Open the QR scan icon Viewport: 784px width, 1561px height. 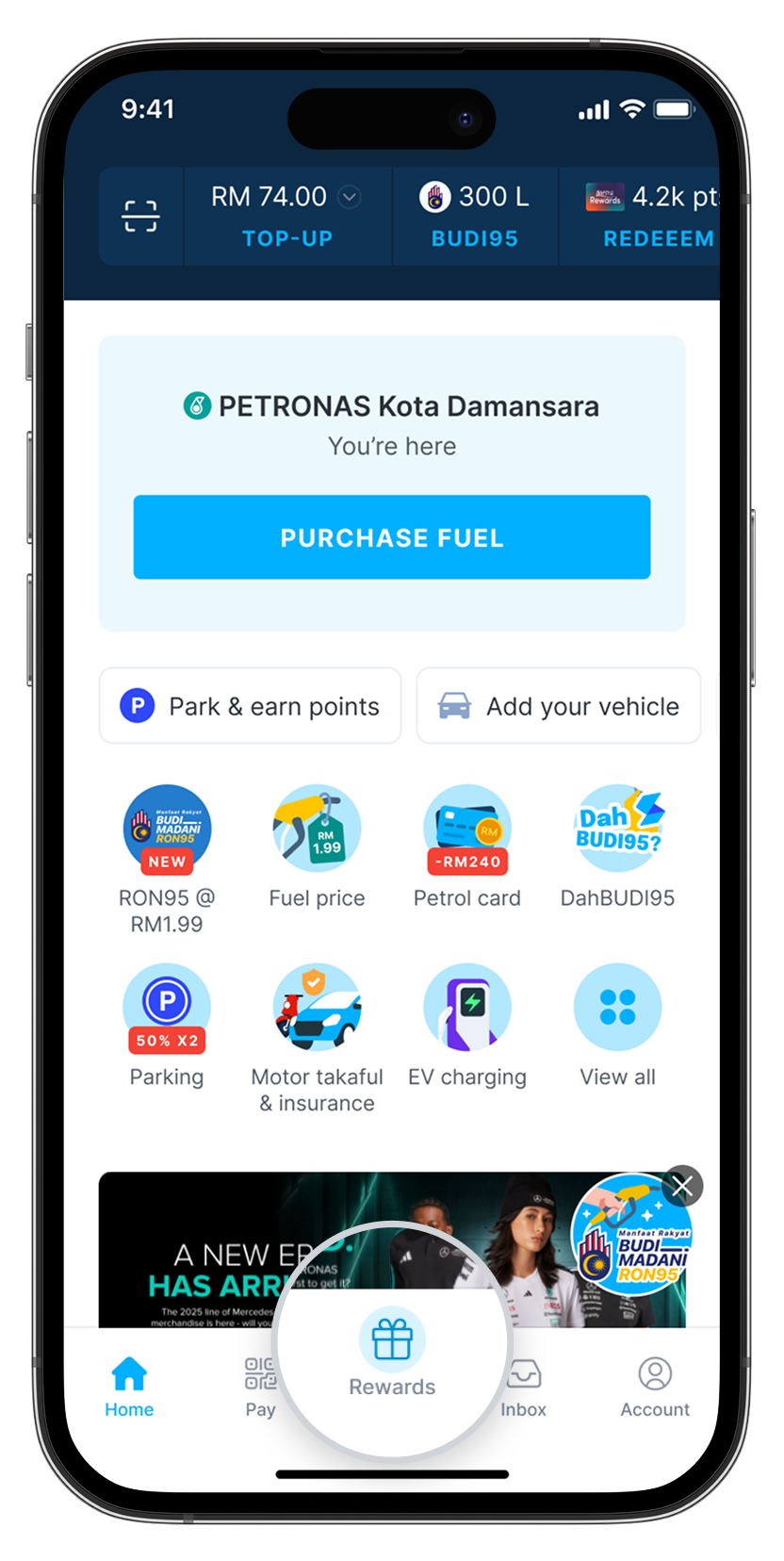[140, 217]
